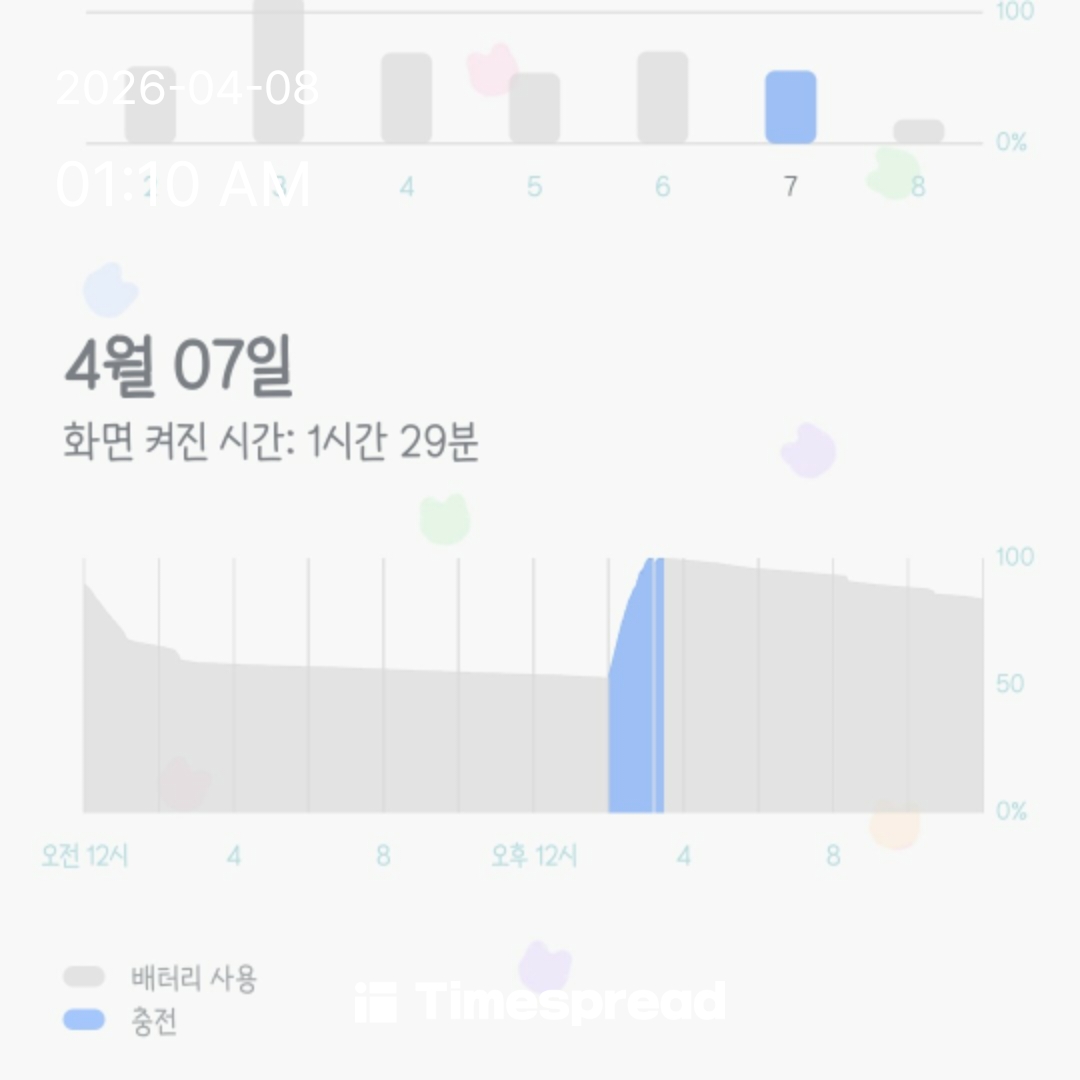Choose the day 6 bar in the chart
This screenshot has height=1080, width=1080.
662,97
